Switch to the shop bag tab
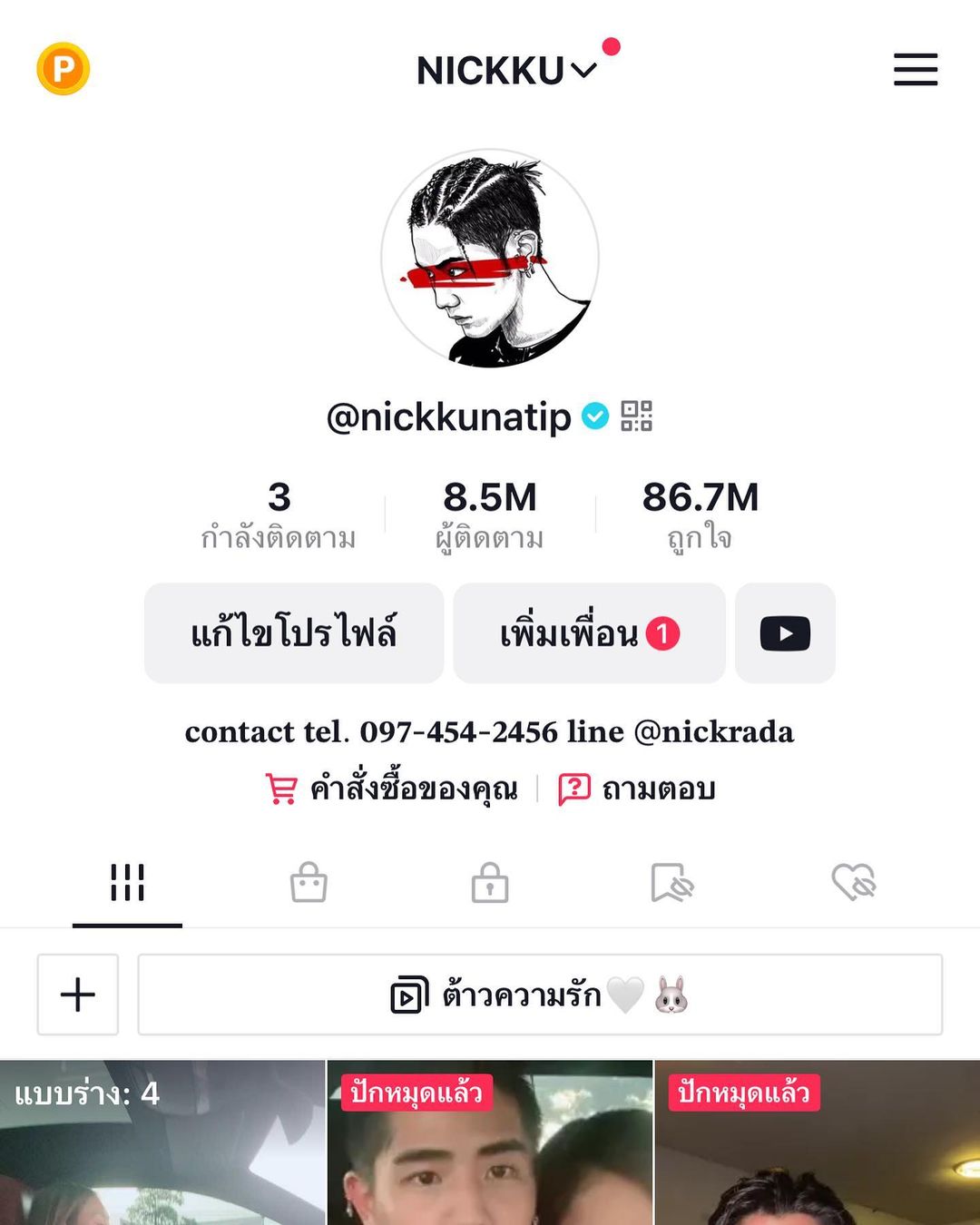This screenshot has height=1225, width=980. (309, 882)
